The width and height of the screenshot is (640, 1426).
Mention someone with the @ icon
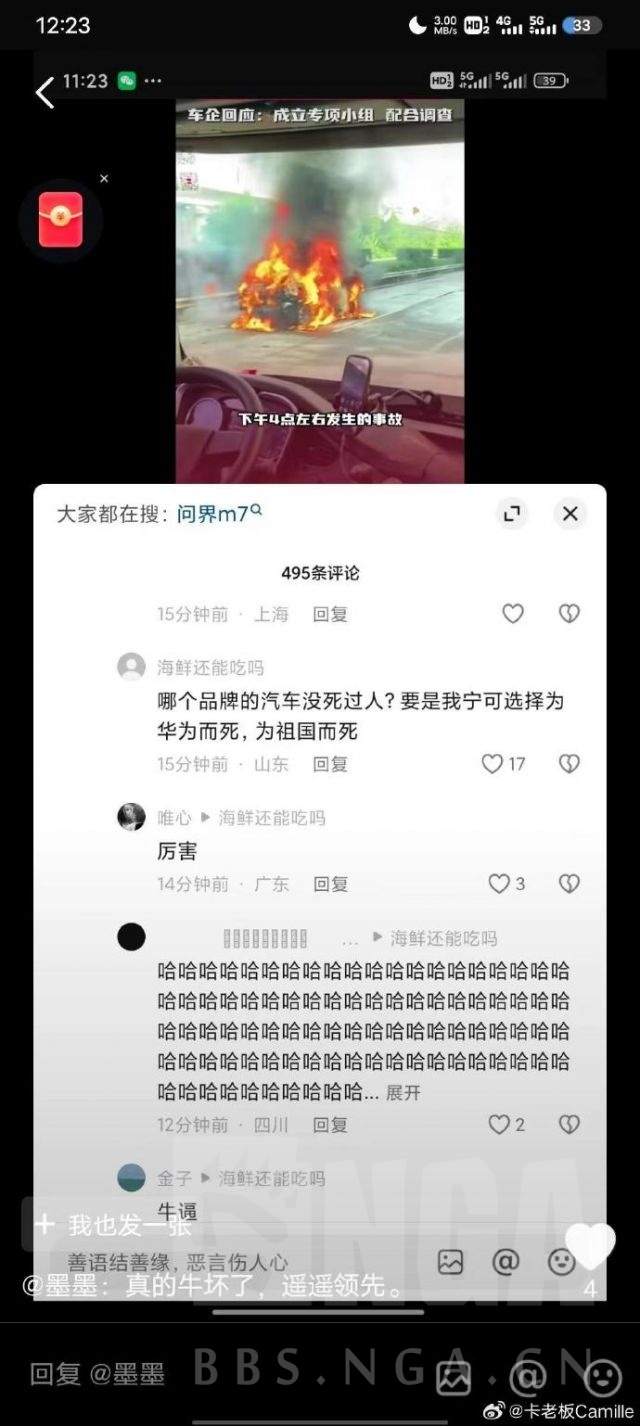[527, 1377]
